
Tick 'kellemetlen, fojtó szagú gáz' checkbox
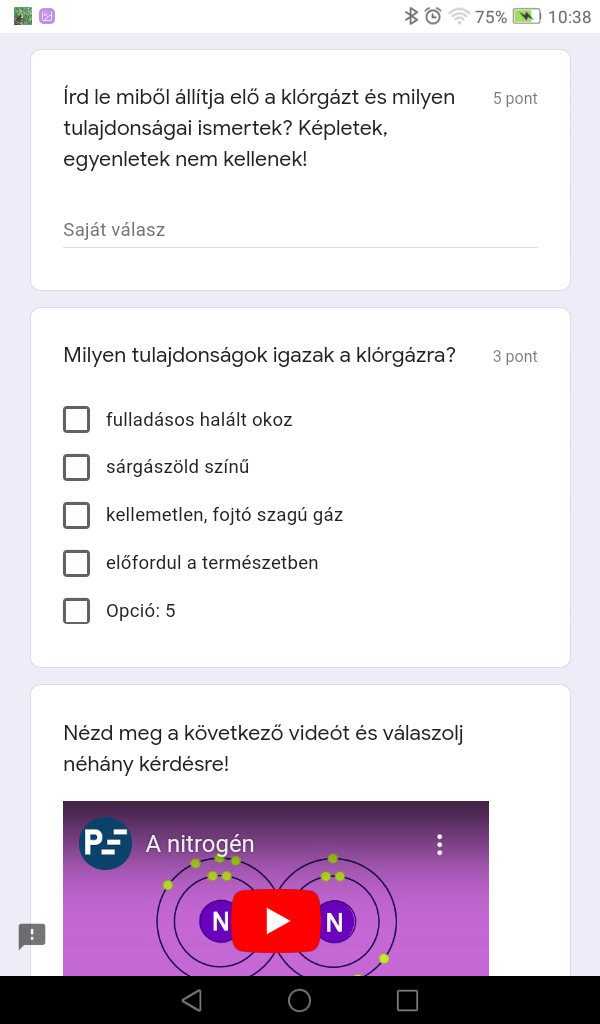pos(77,515)
